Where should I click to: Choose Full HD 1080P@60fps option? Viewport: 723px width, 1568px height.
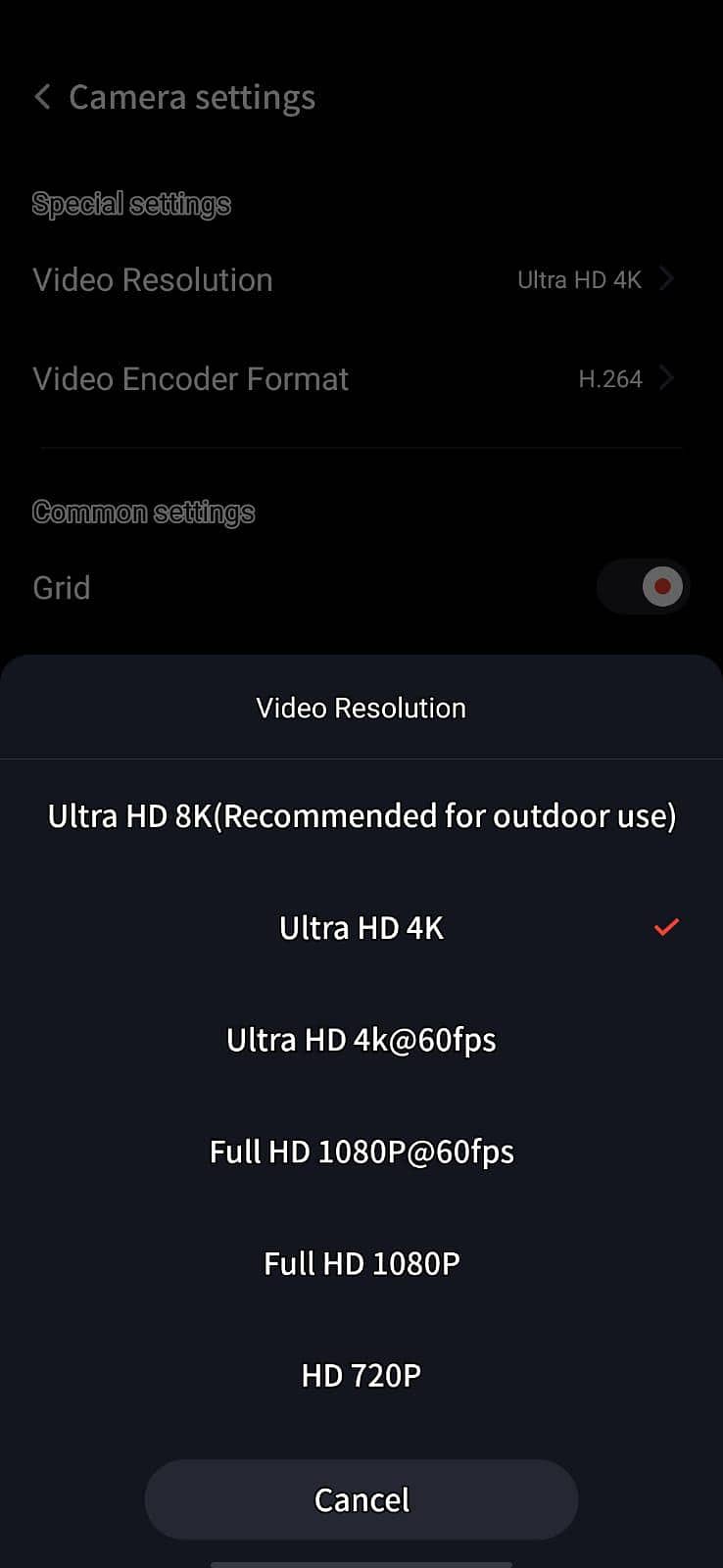(361, 1151)
